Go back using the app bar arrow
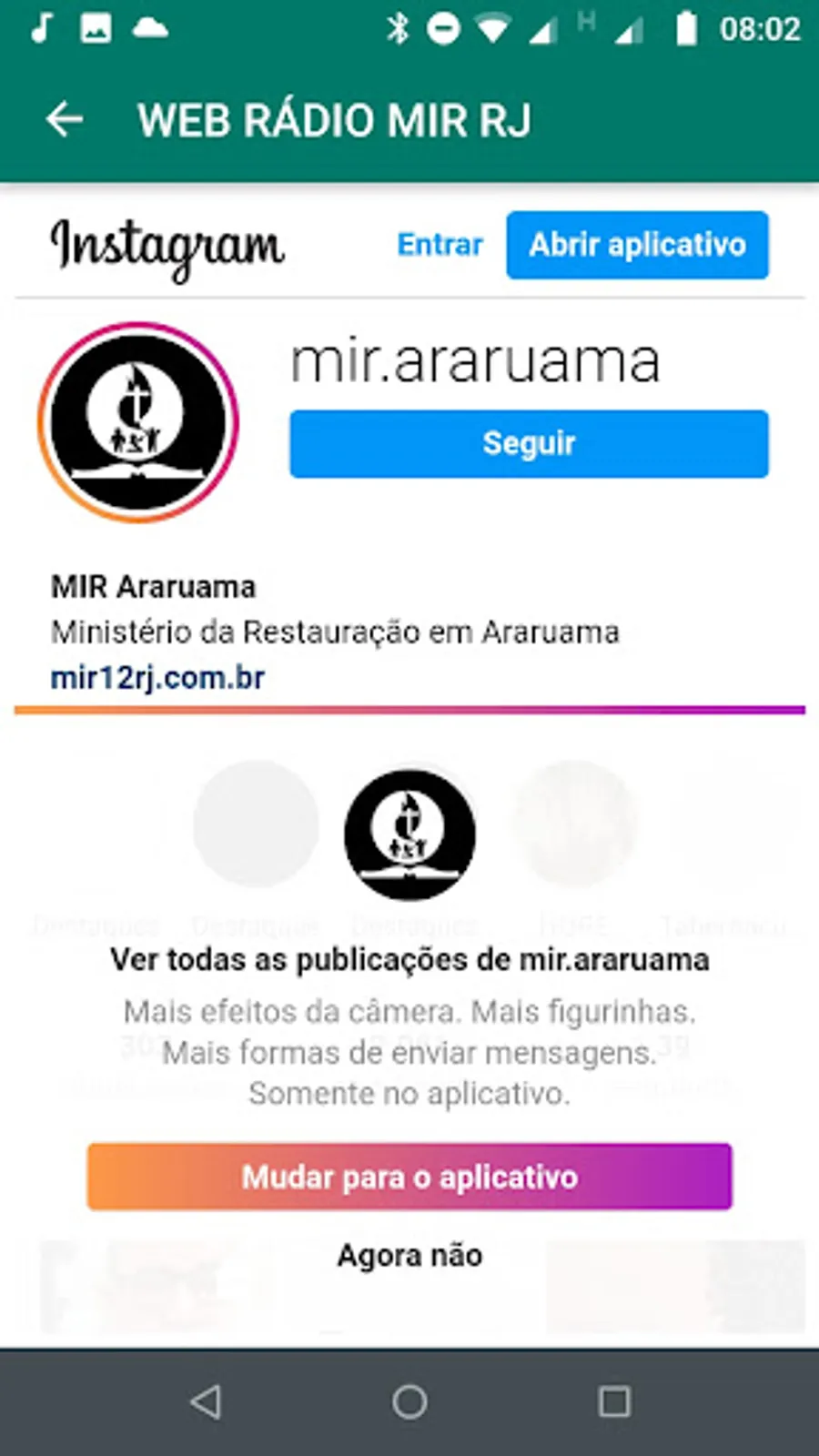819x1456 pixels. tap(65, 119)
